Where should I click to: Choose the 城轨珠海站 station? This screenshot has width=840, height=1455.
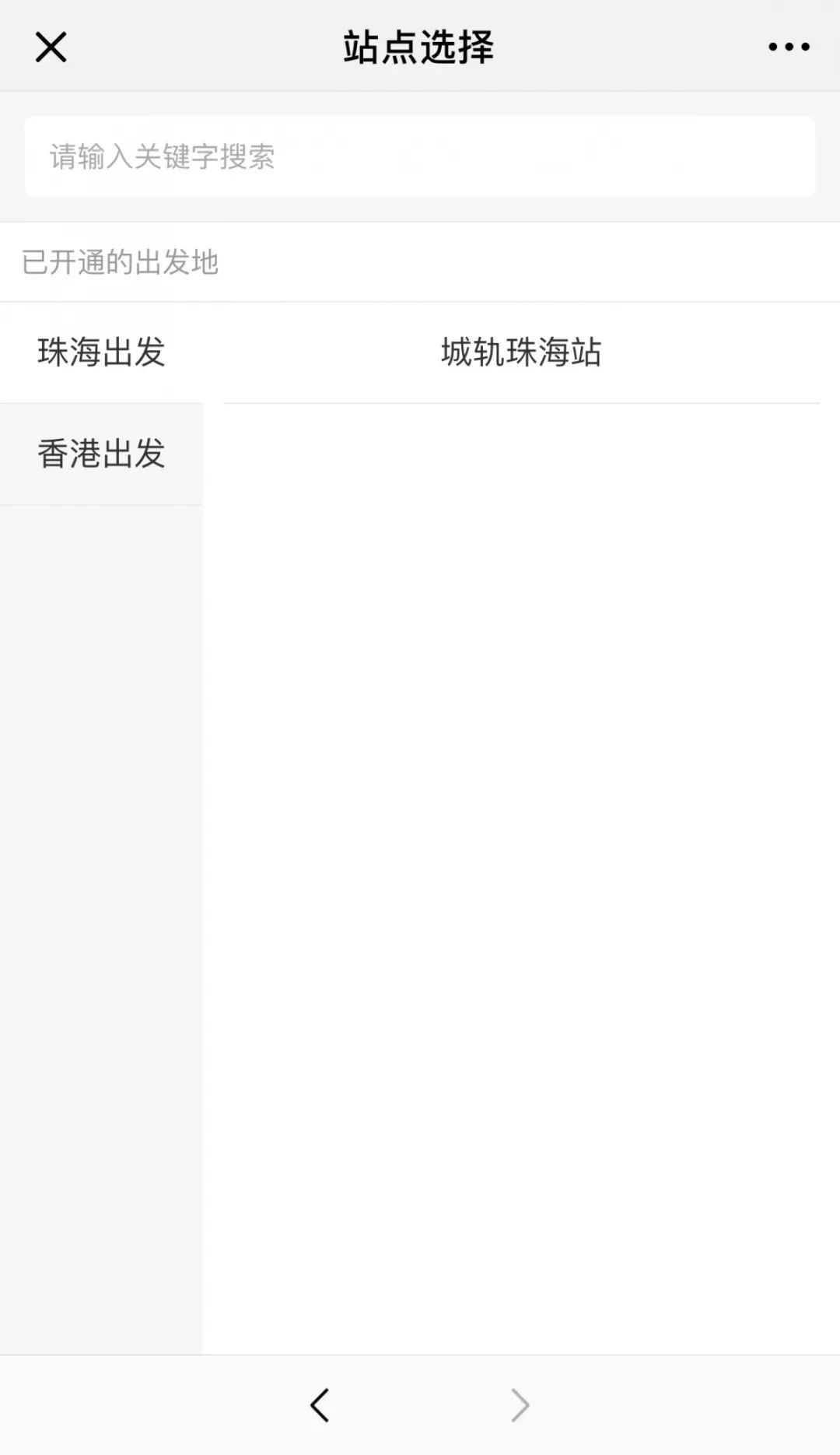tap(521, 352)
